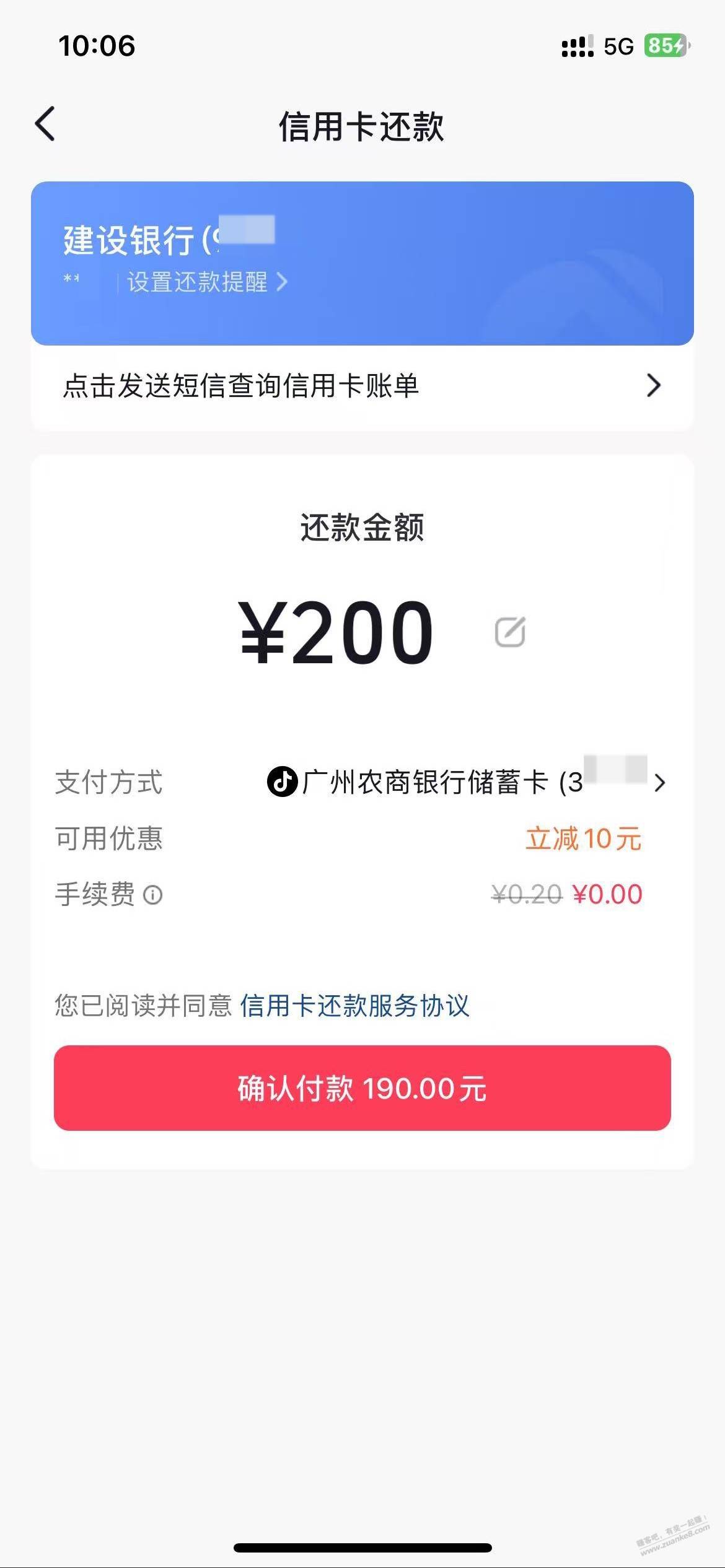Viewport: 725px width, 1568px height.
Task: Edit the ¥200 repayment amount
Action: [510, 632]
